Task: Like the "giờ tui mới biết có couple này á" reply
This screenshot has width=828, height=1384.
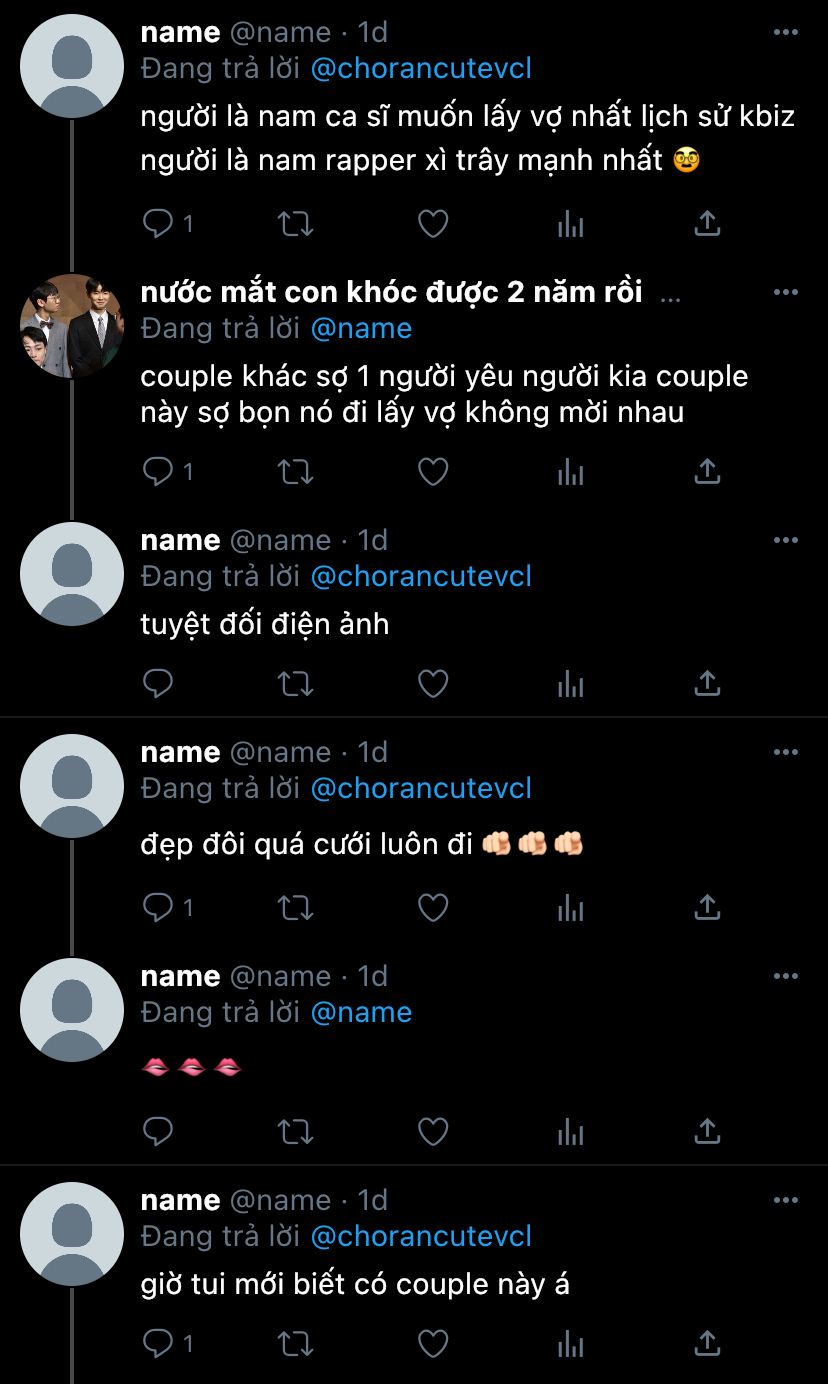Action: click(432, 1343)
